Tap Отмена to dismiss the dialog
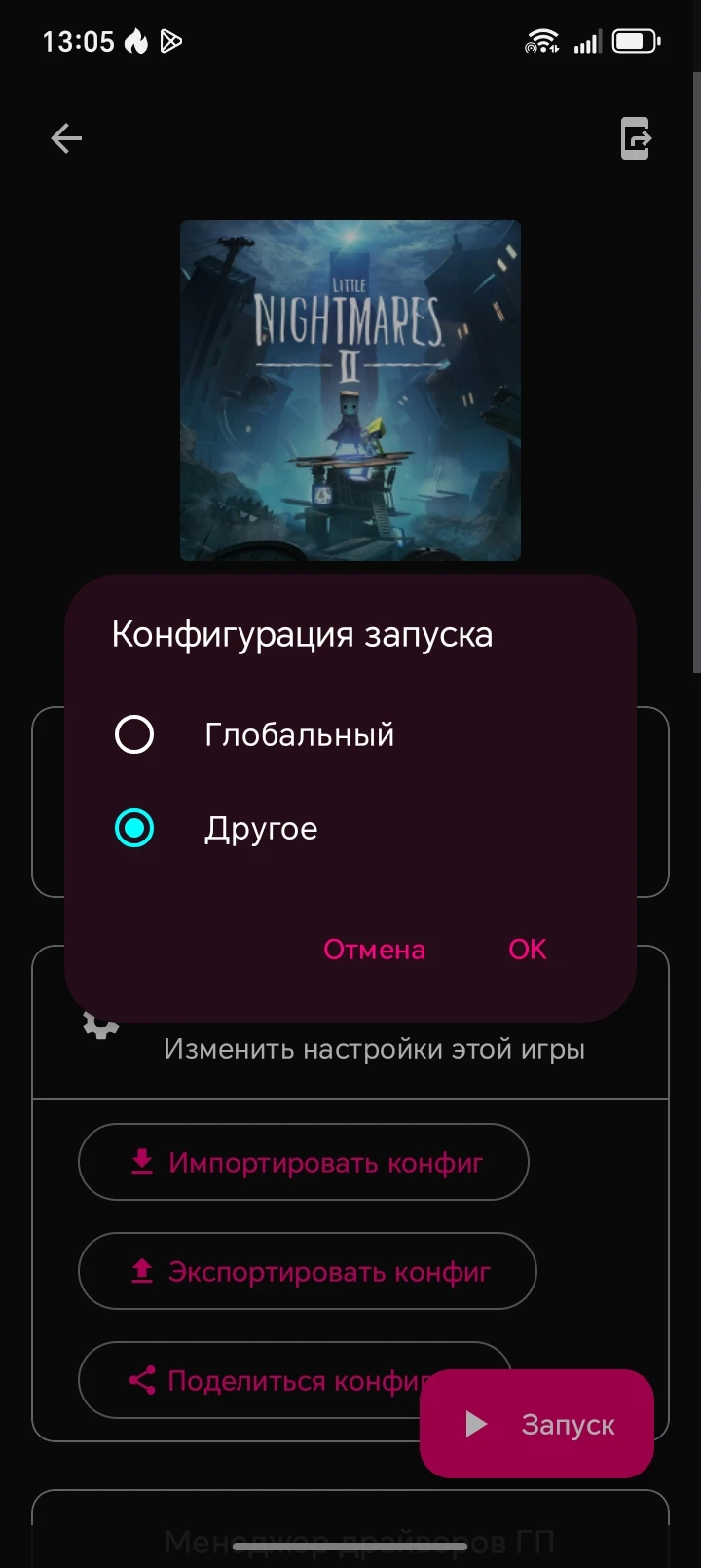701x1568 pixels. (x=374, y=950)
